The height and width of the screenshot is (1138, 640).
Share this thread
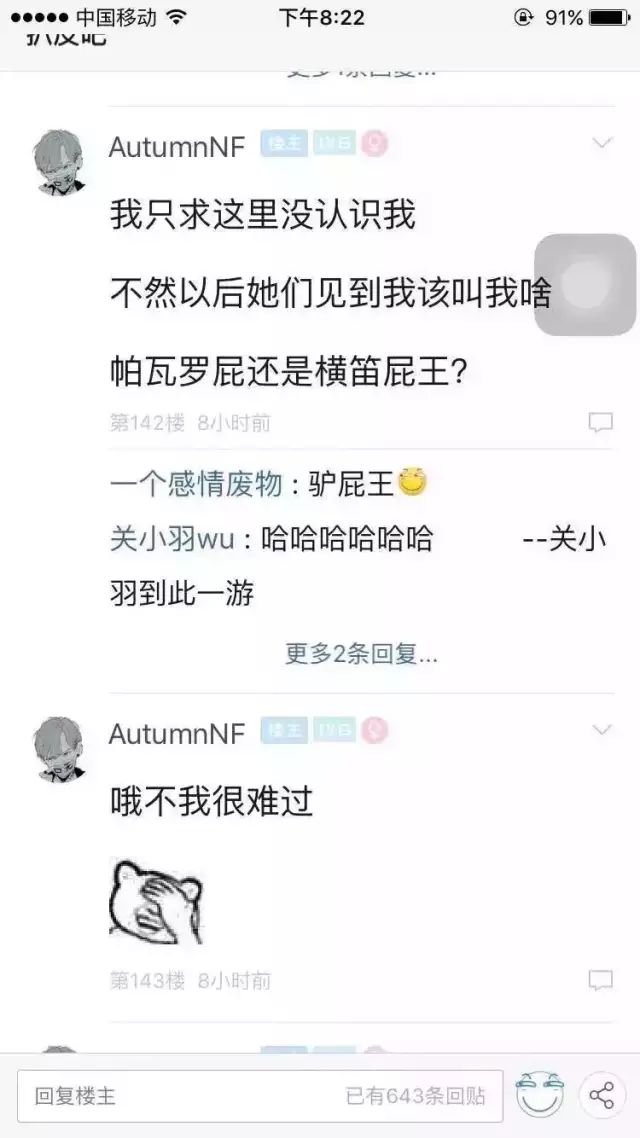click(602, 1096)
